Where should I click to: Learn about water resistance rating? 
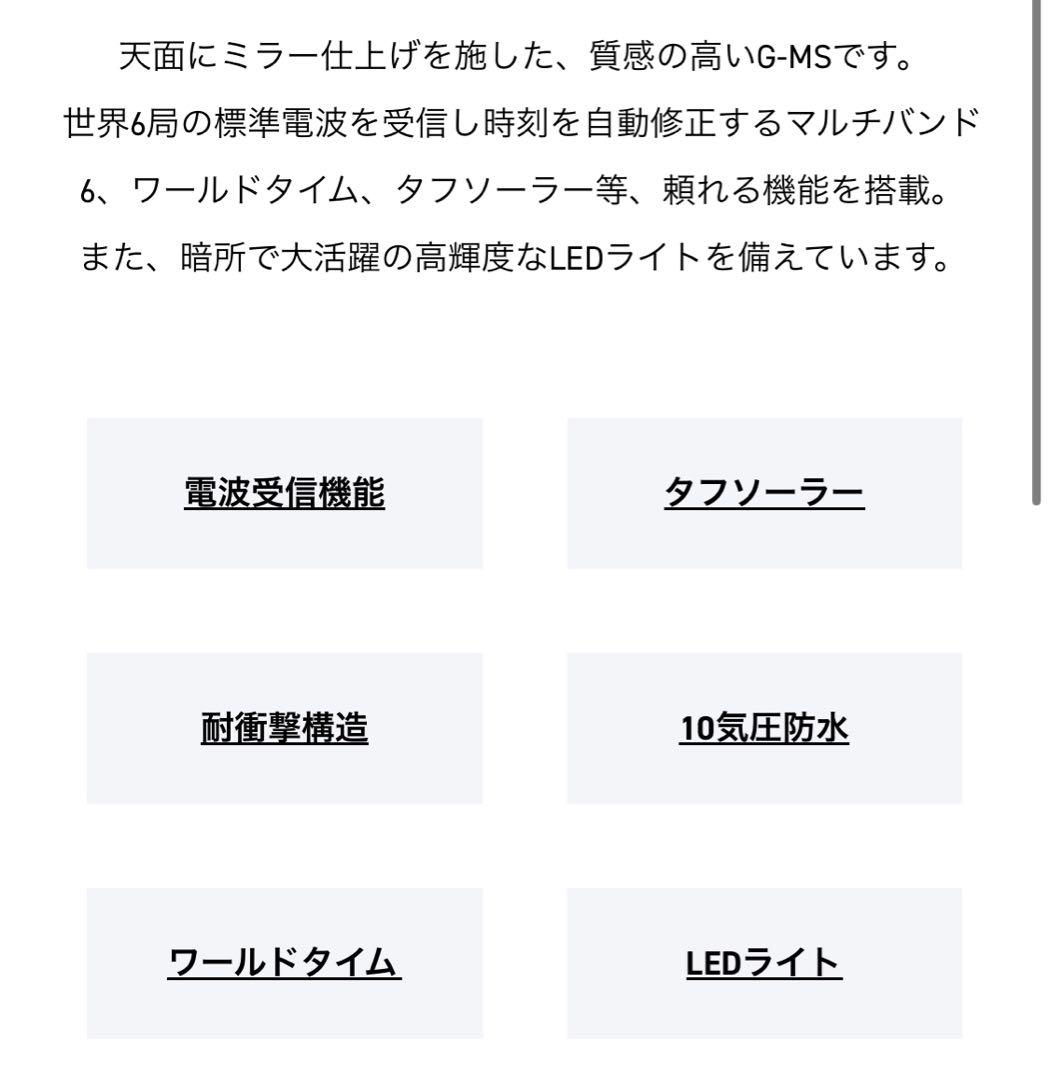(764, 729)
